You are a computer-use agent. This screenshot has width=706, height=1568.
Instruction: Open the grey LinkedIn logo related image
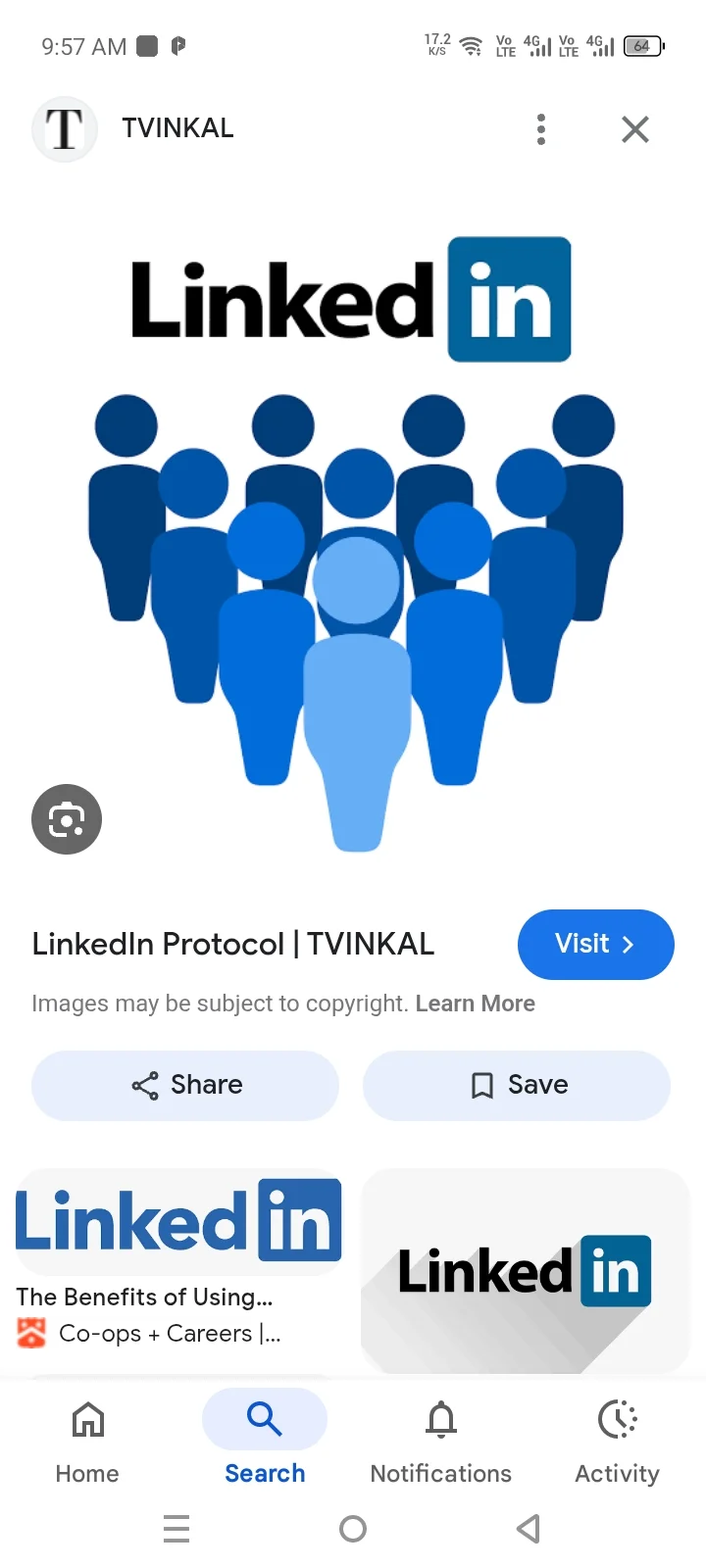click(526, 1270)
